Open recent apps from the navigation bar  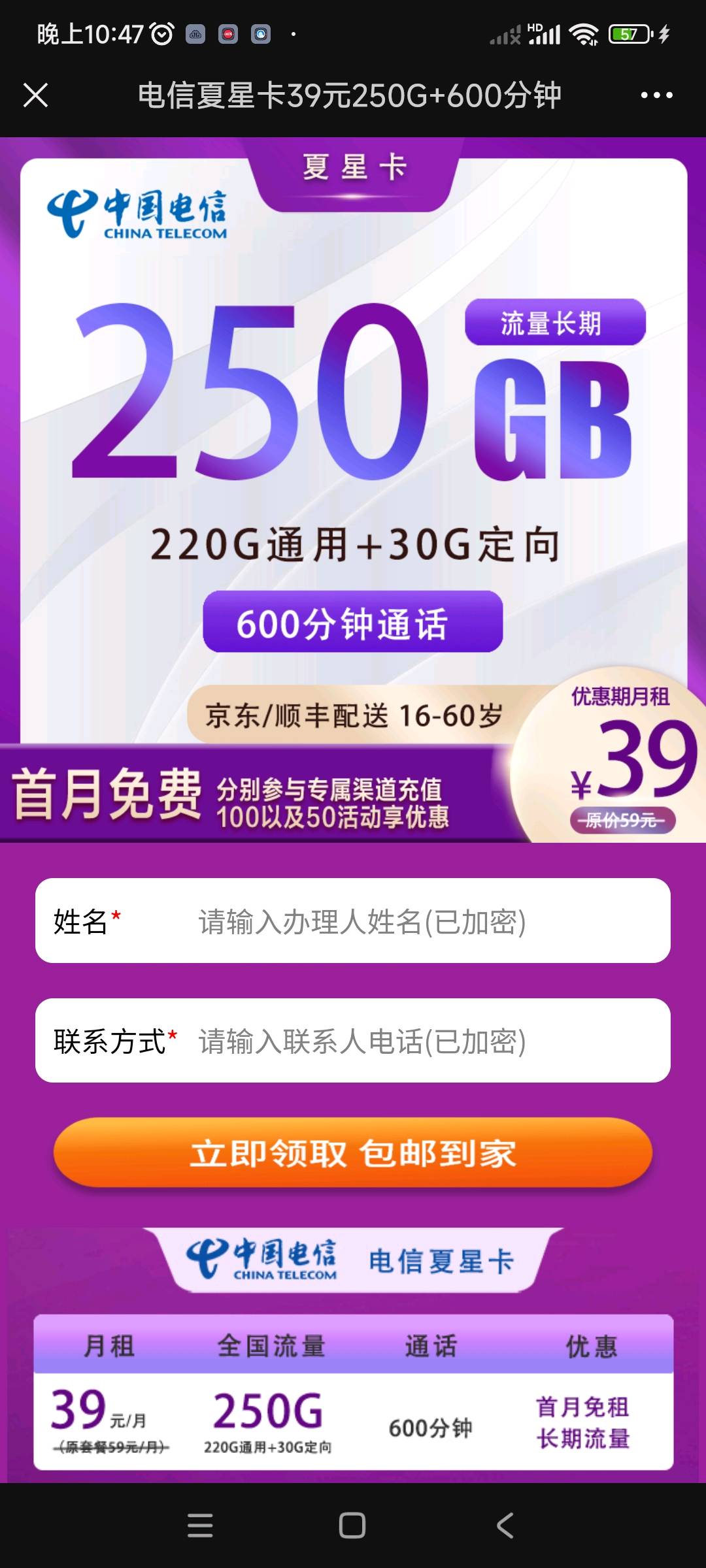[200, 1526]
